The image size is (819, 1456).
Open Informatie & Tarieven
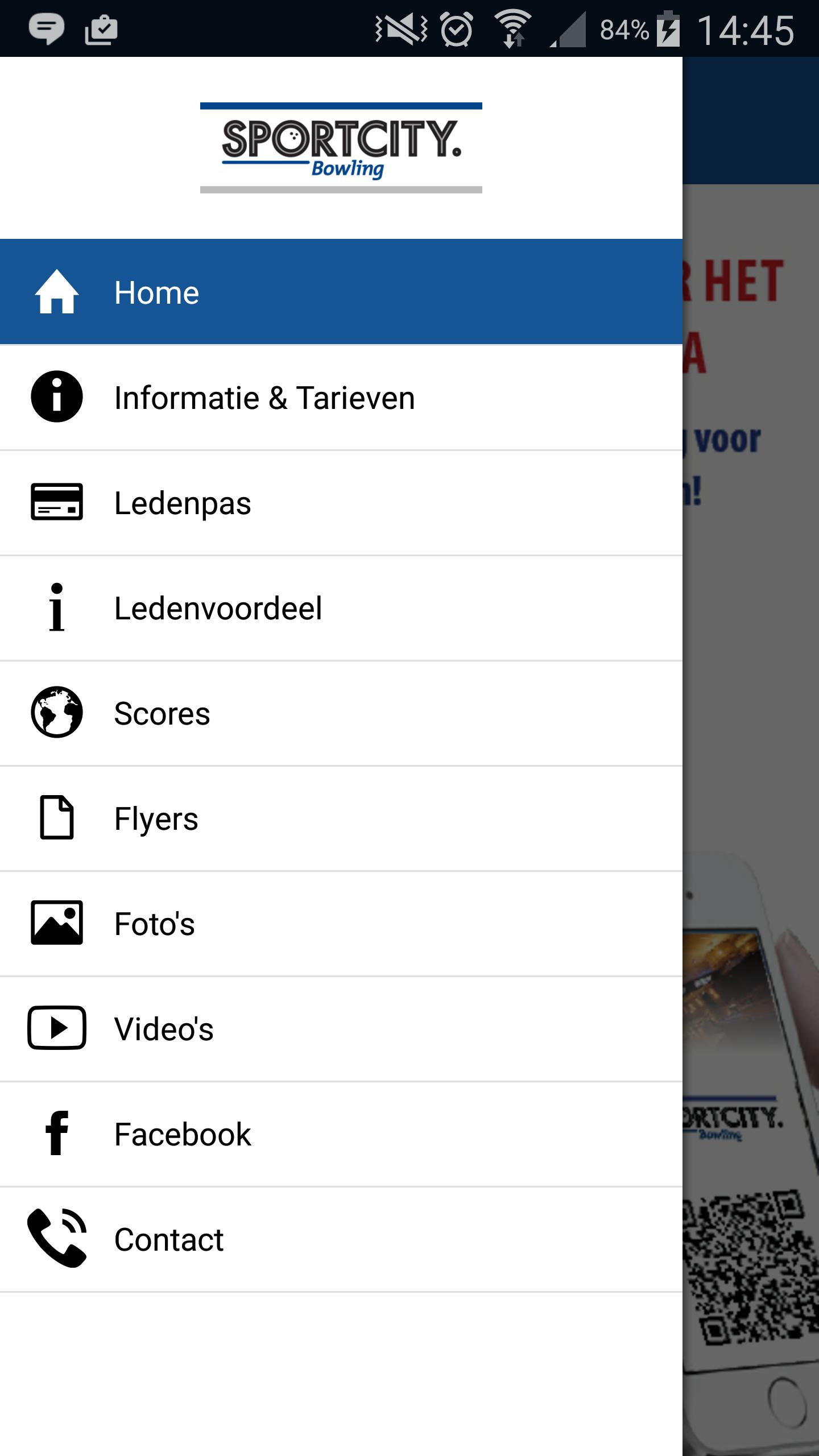pyautogui.click(x=341, y=398)
